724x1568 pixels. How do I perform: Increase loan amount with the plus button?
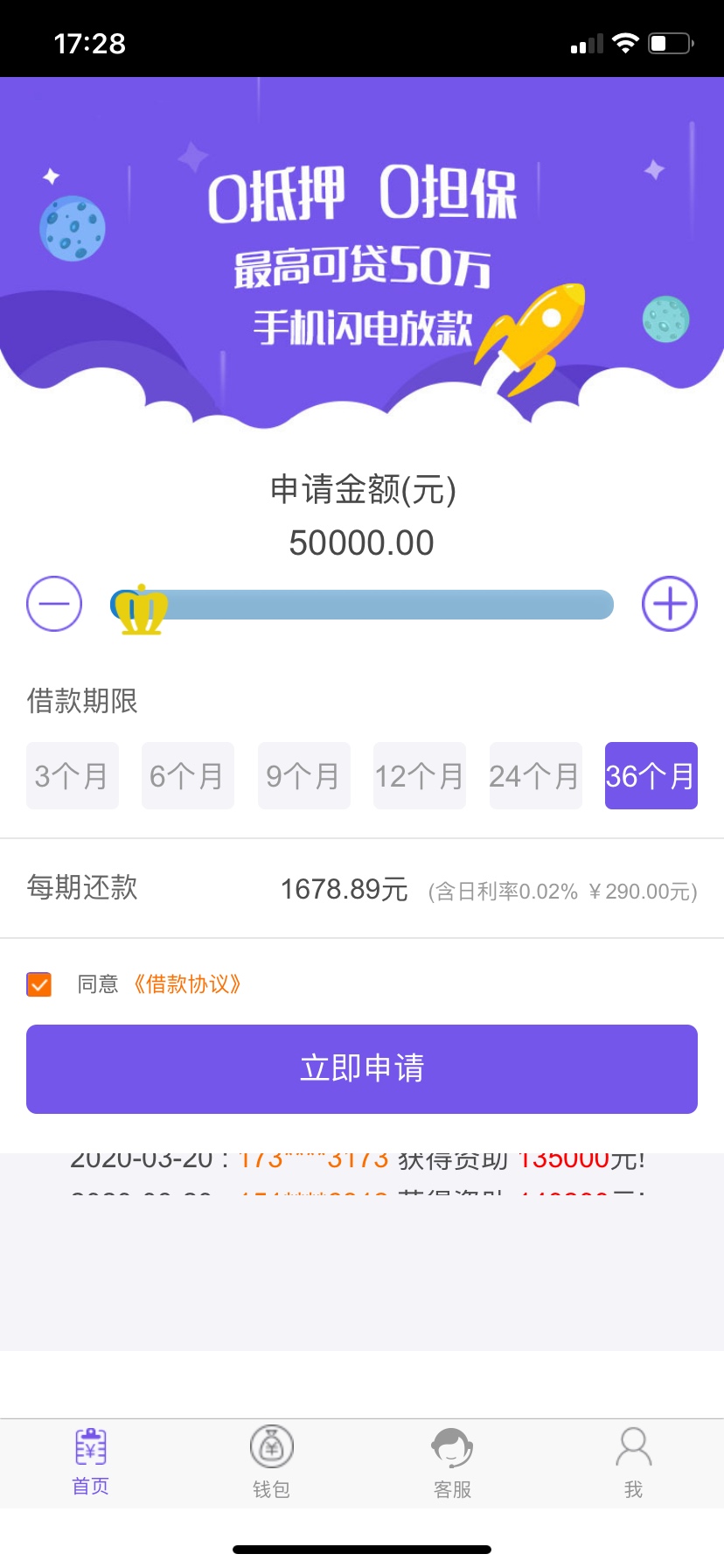670,604
